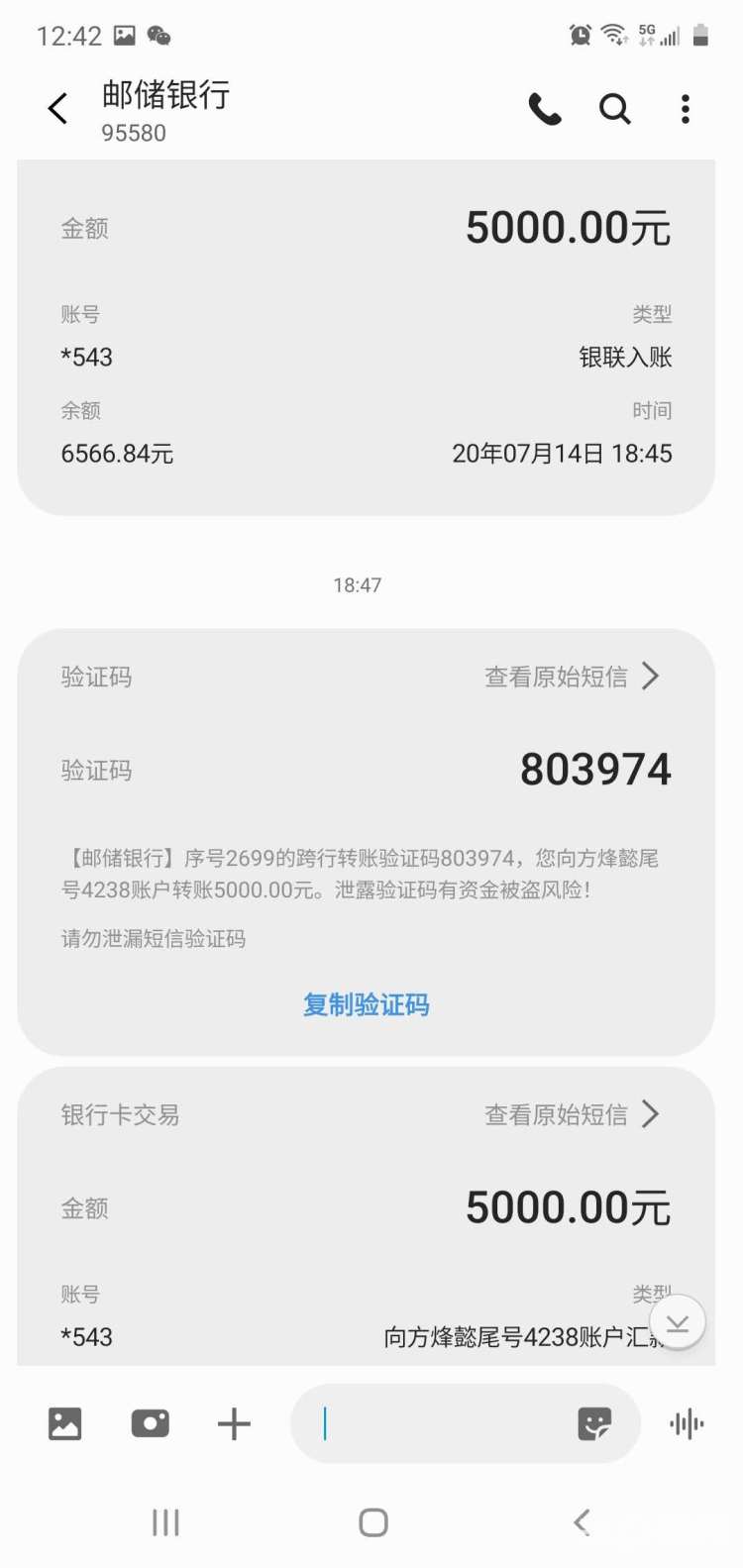Tap the plus icon to add attachments
This screenshot has width=743, height=1568.
pyautogui.click(x=233, y=1423)
